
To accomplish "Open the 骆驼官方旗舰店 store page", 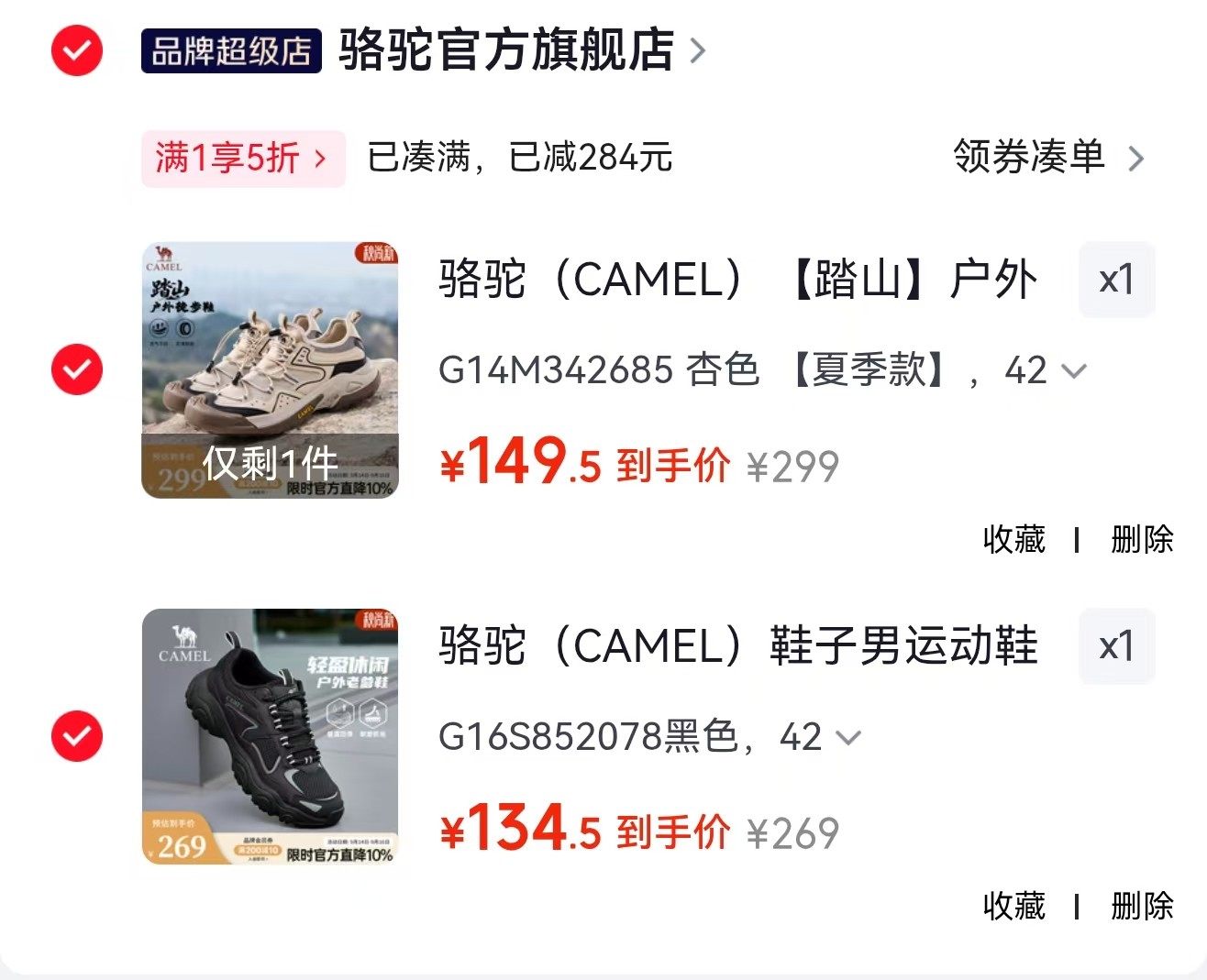I will [522, 50].
